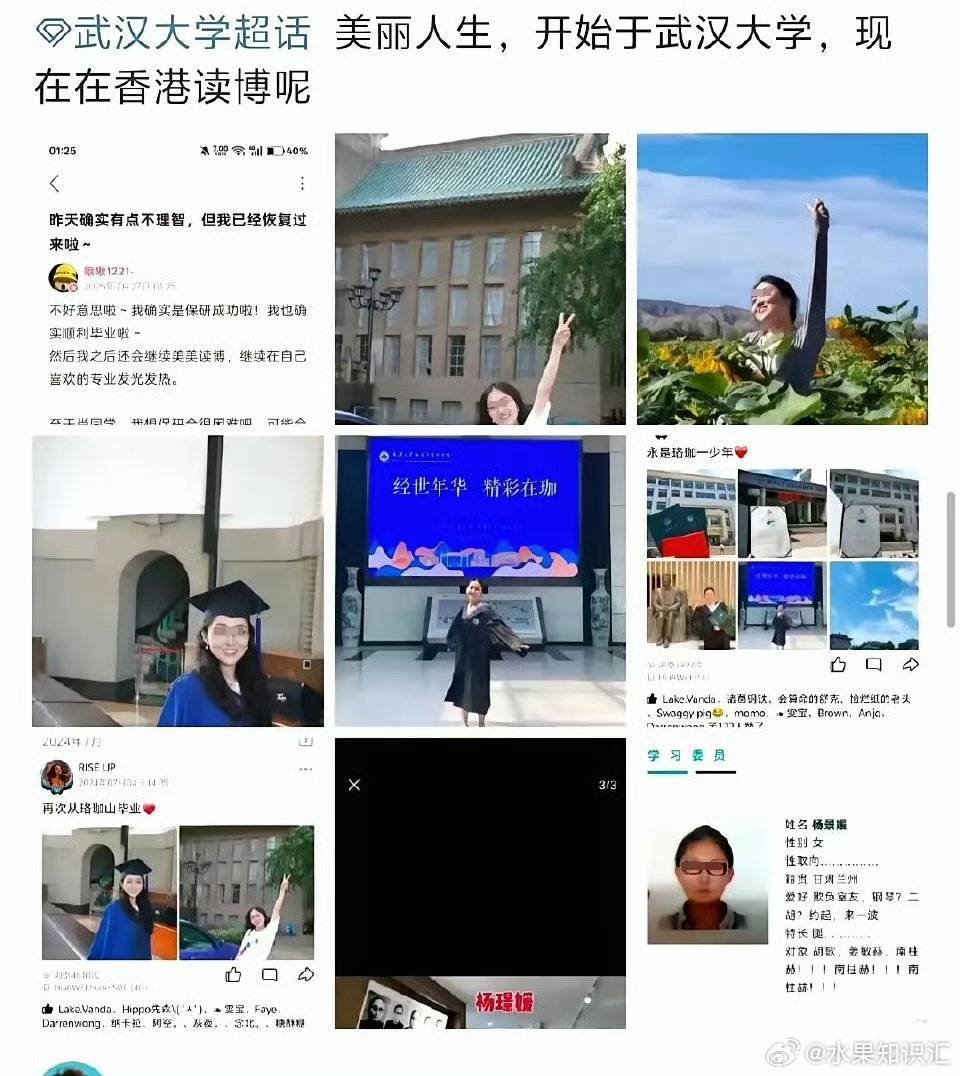View the graduation cap and blue gown photo
The width and height of the screenshot is (960, 1076).
(178, 581)
